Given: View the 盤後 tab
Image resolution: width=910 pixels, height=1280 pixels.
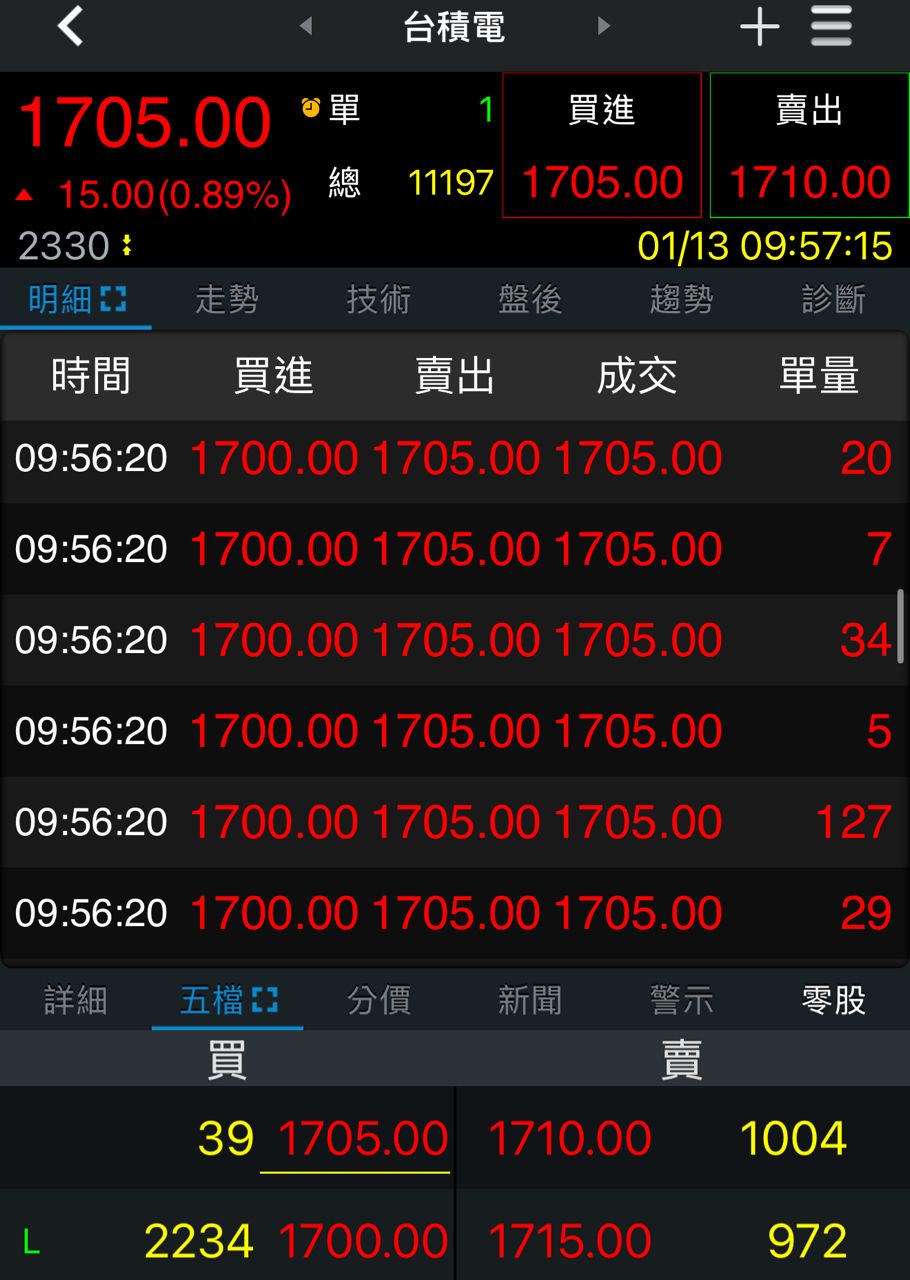Looking at the screenshot, I should click(530, 299).
